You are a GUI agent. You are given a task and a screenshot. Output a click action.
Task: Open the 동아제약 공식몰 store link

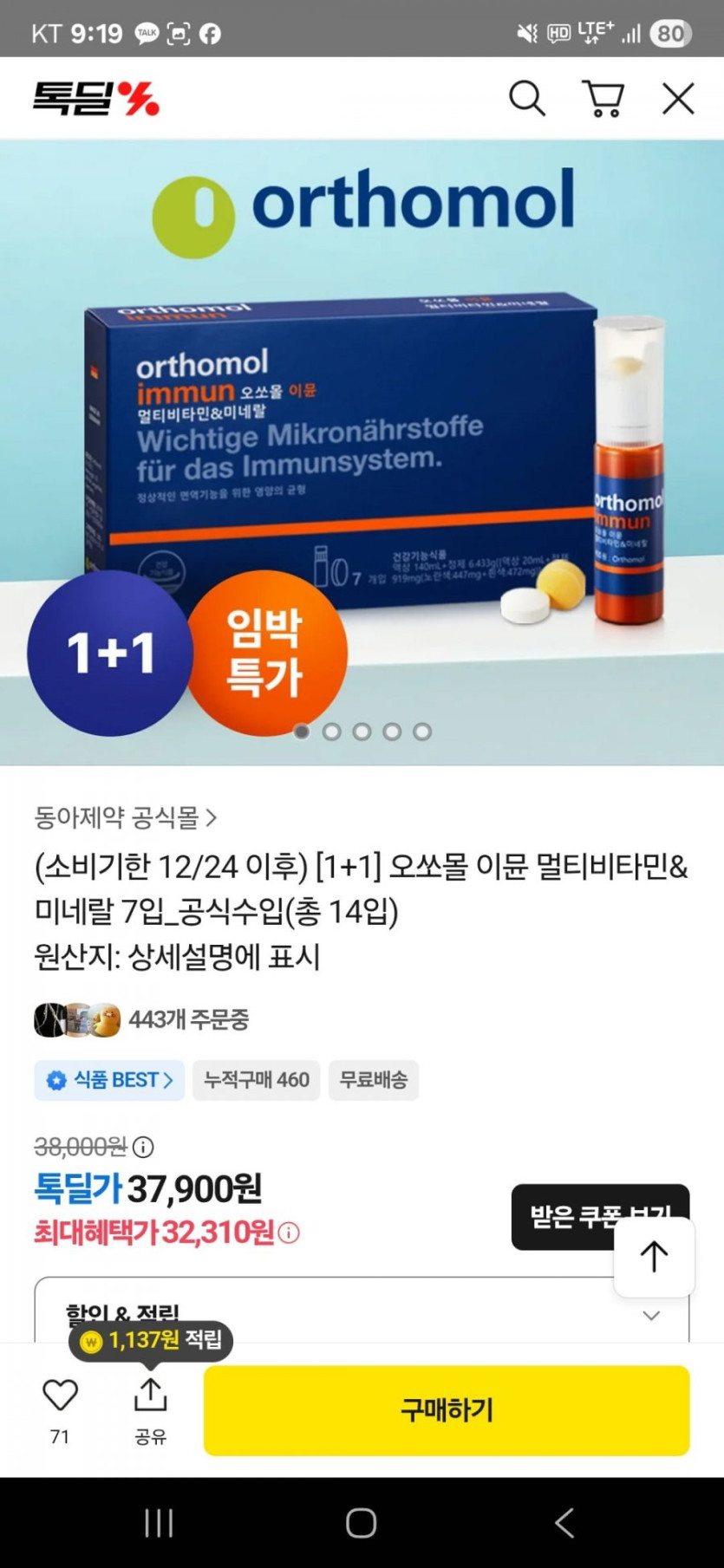(x=126, y=817)
